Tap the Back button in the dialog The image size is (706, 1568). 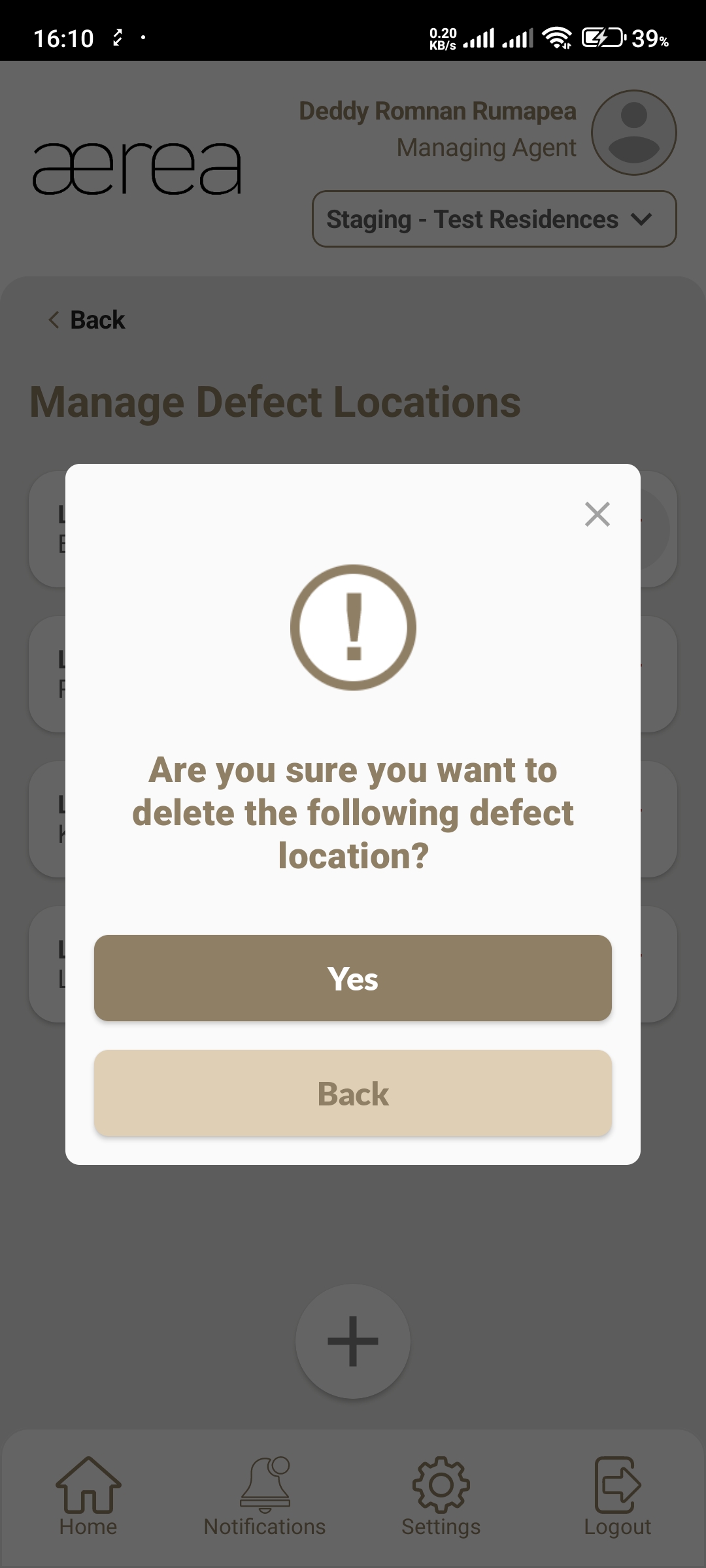tap(353, 1093)
